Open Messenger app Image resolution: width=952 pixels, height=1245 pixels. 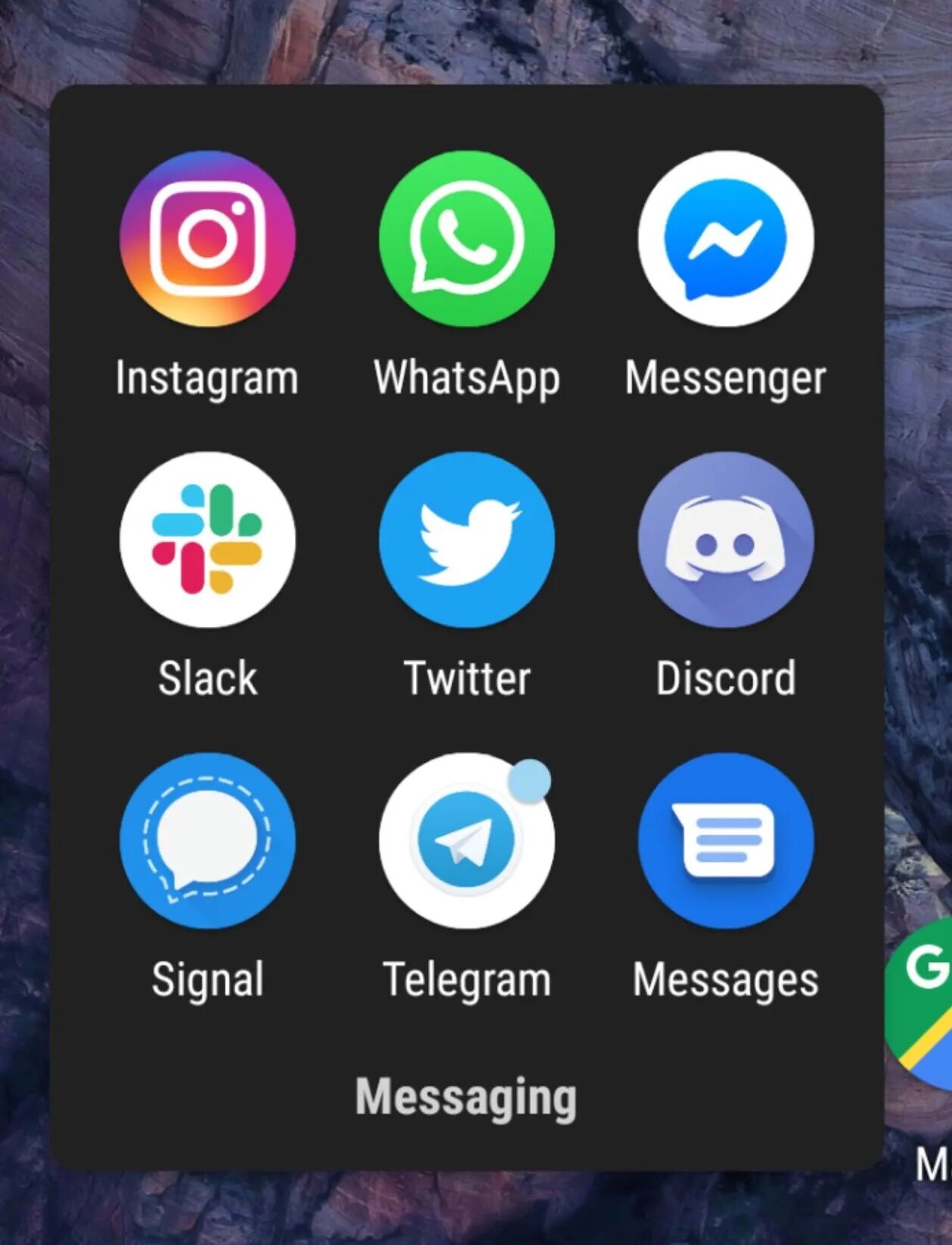tap(726, 239)
